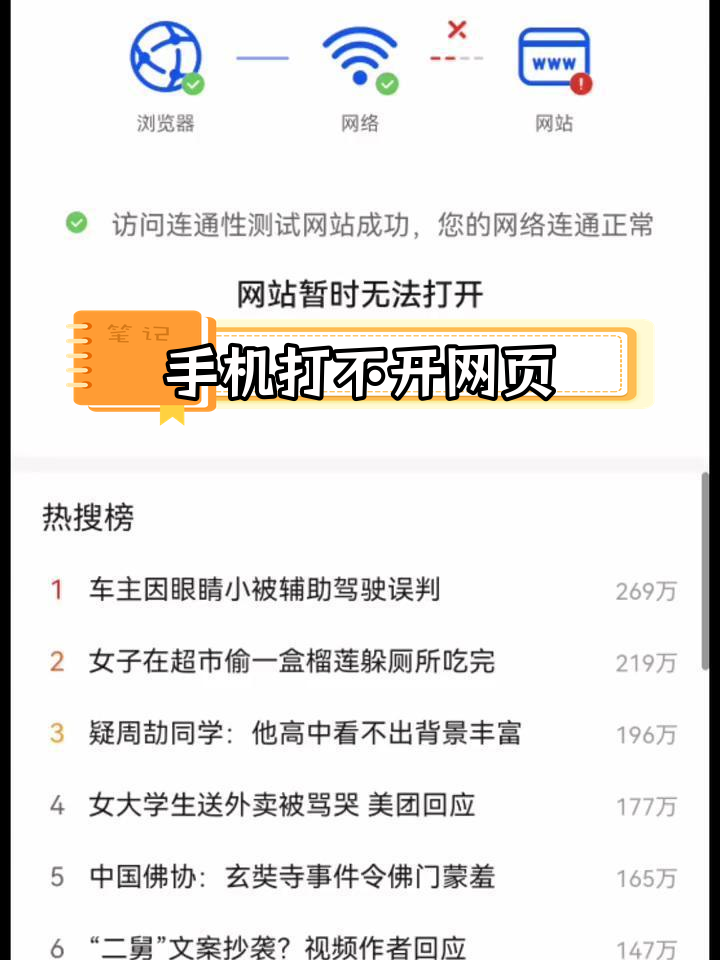Click the red X between network and website
Image resolution: width=720 pixels, height=960 pixels.
[456, 30]
